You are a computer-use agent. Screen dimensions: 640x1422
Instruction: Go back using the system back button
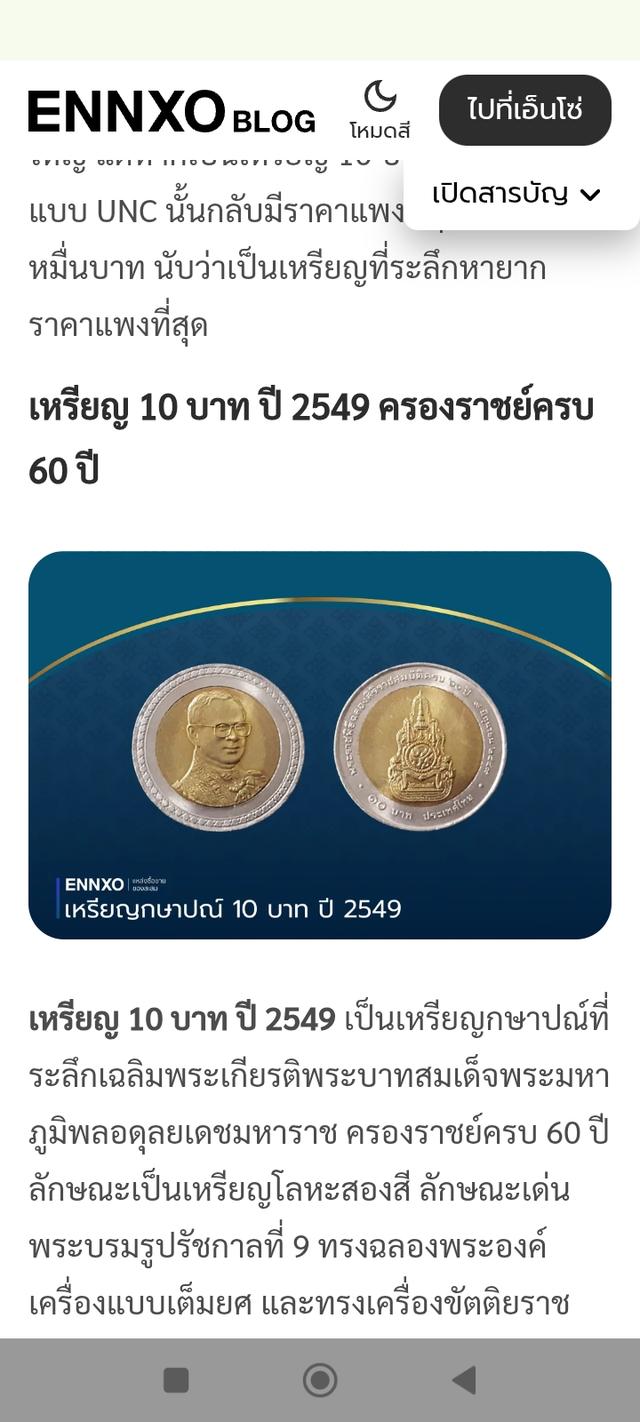(464, 1380)
